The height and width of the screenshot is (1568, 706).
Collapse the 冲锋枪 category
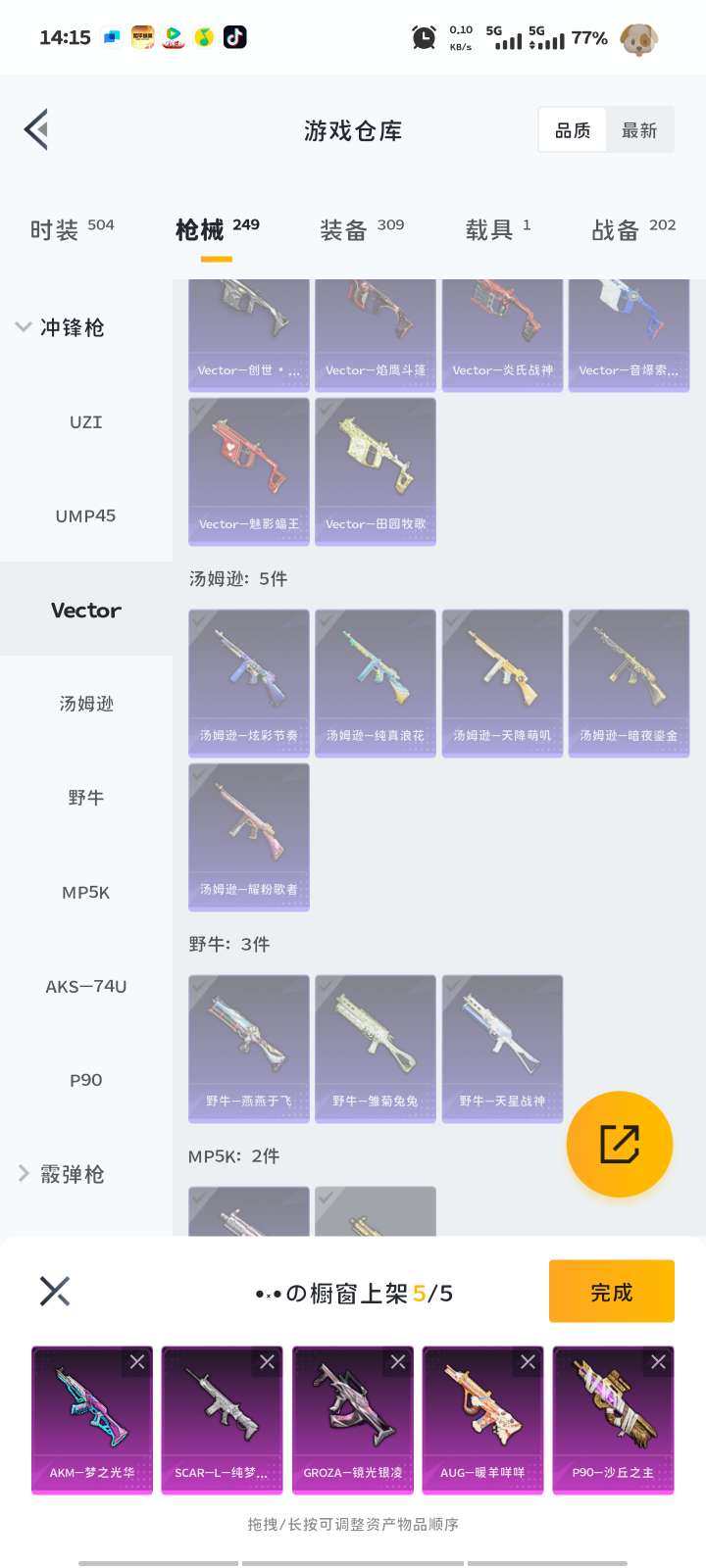[61, 327]
